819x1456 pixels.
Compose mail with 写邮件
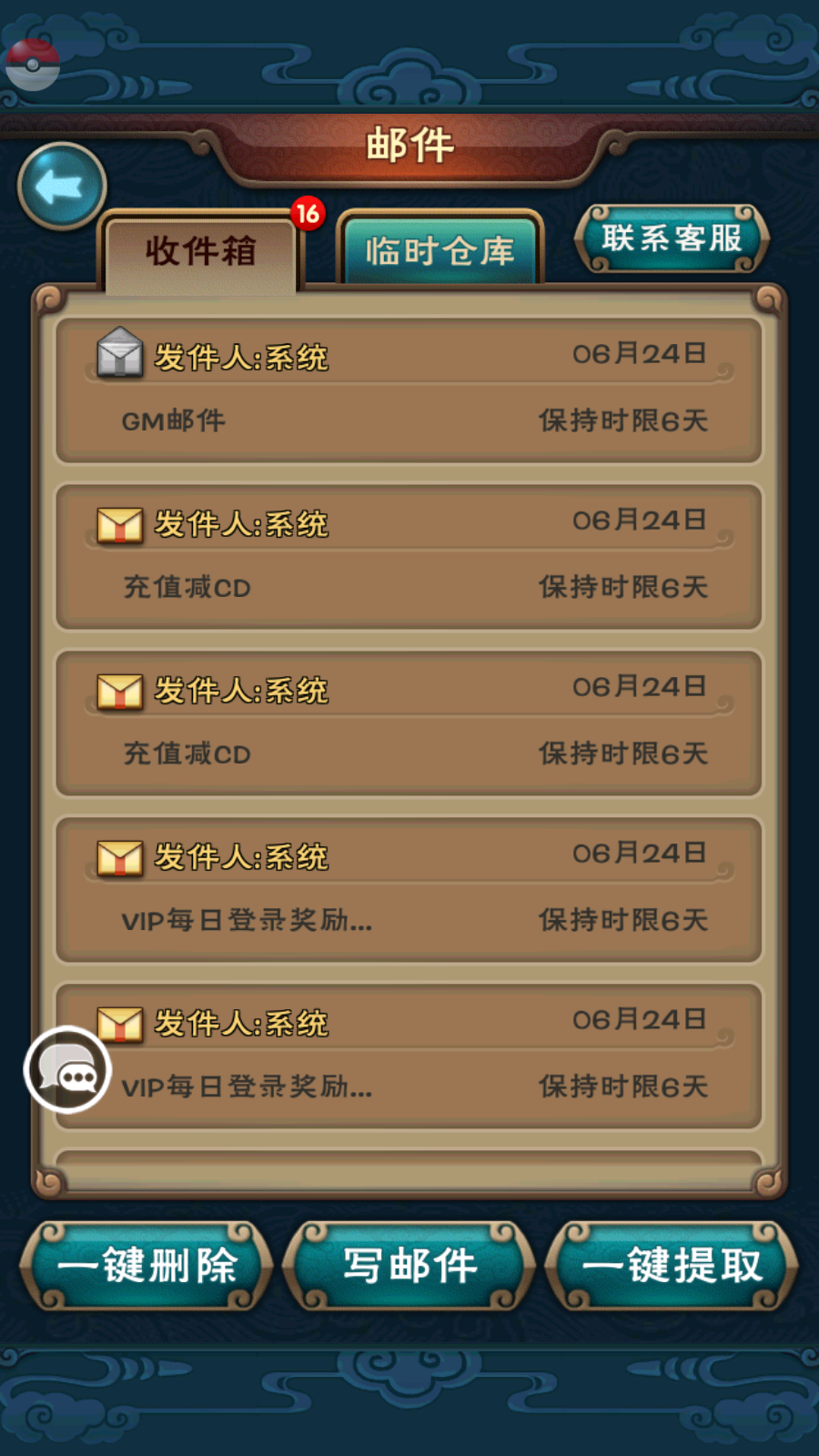[x=409, y=1266]
